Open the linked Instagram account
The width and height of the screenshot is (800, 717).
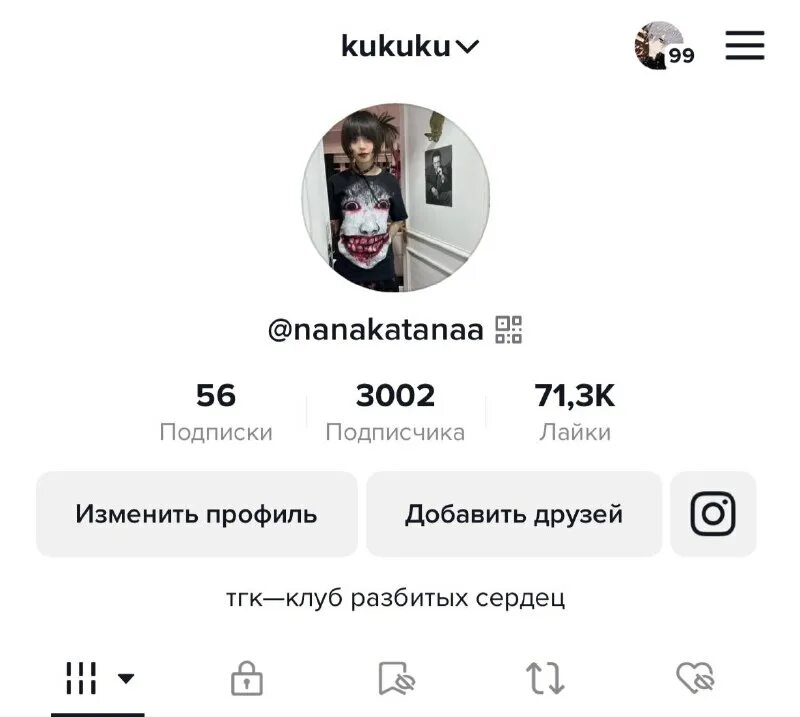pyautogui.click(x=713, y=514)
